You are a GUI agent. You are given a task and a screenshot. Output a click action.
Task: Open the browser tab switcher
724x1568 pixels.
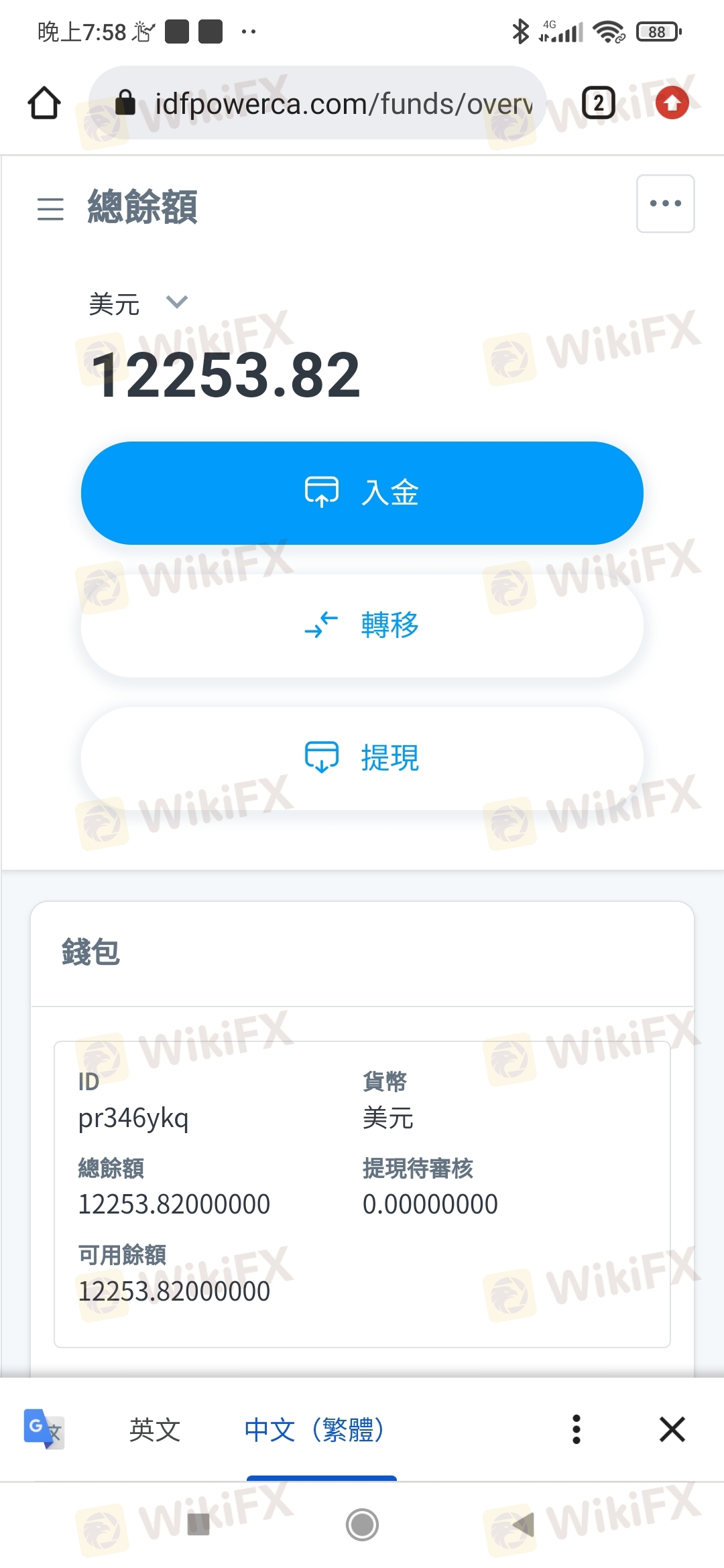(598, 103)
